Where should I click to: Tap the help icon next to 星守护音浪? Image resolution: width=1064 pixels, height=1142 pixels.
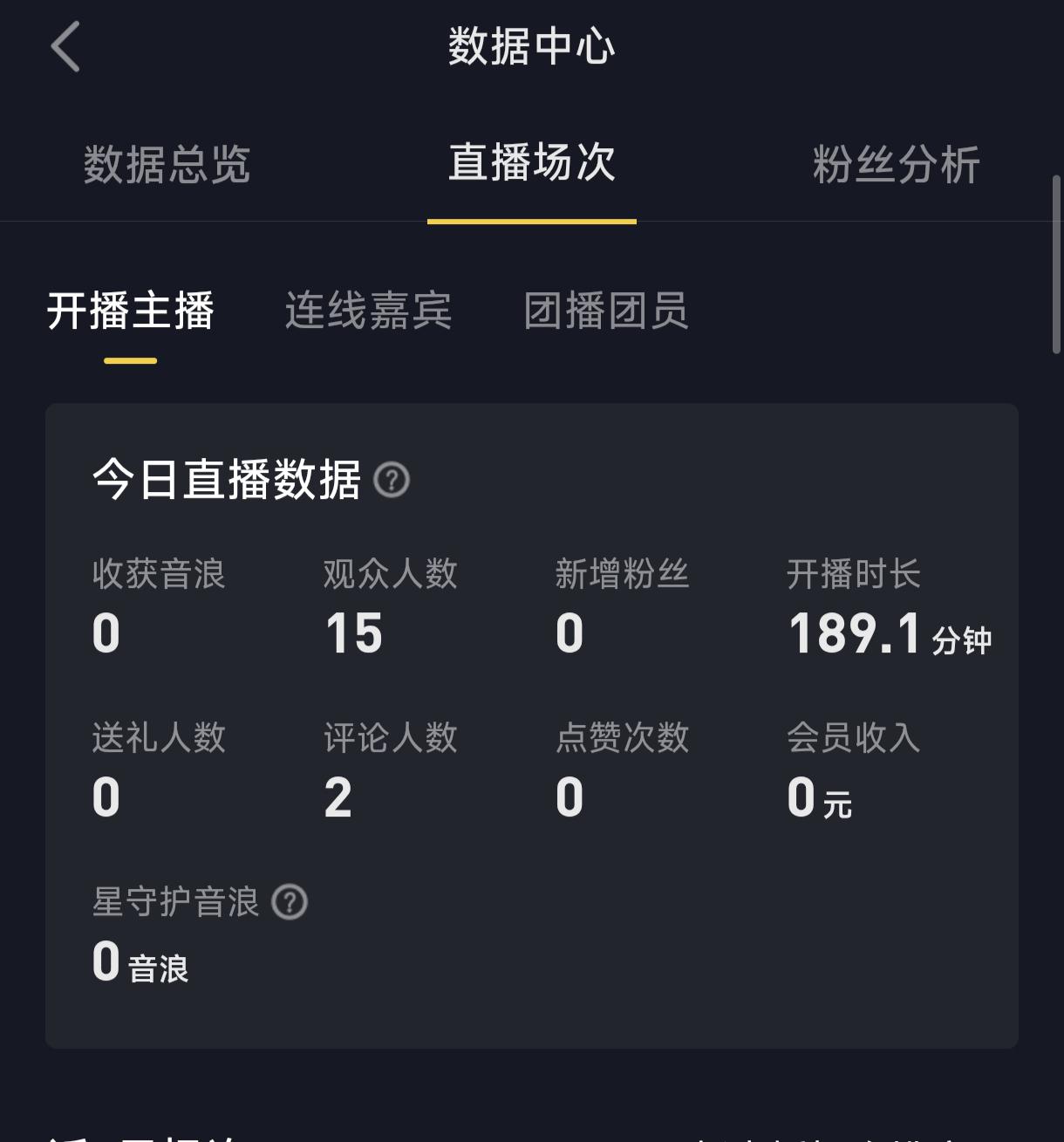tap(290, 902)
